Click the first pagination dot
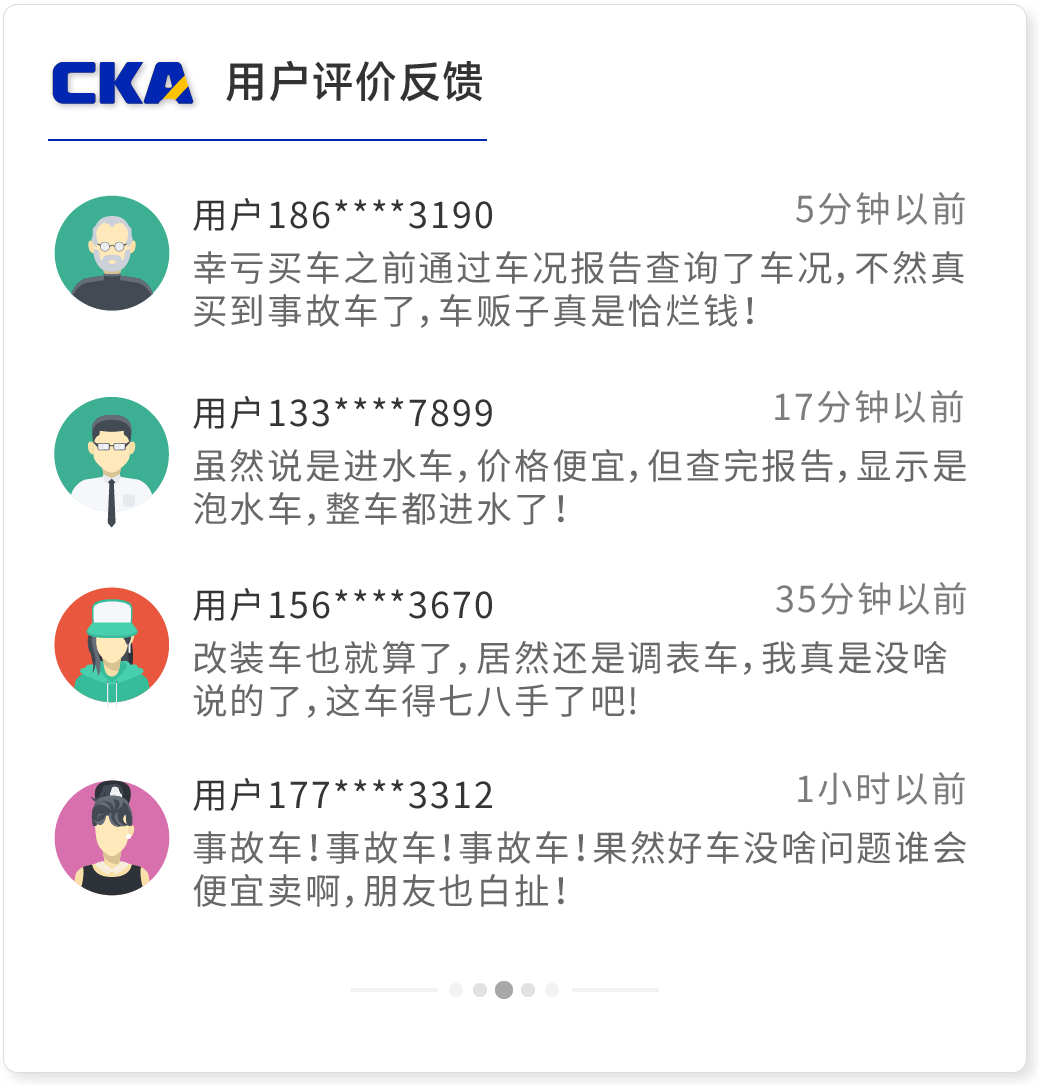Screen dimensions: 1039x1085 coord(457,990)
